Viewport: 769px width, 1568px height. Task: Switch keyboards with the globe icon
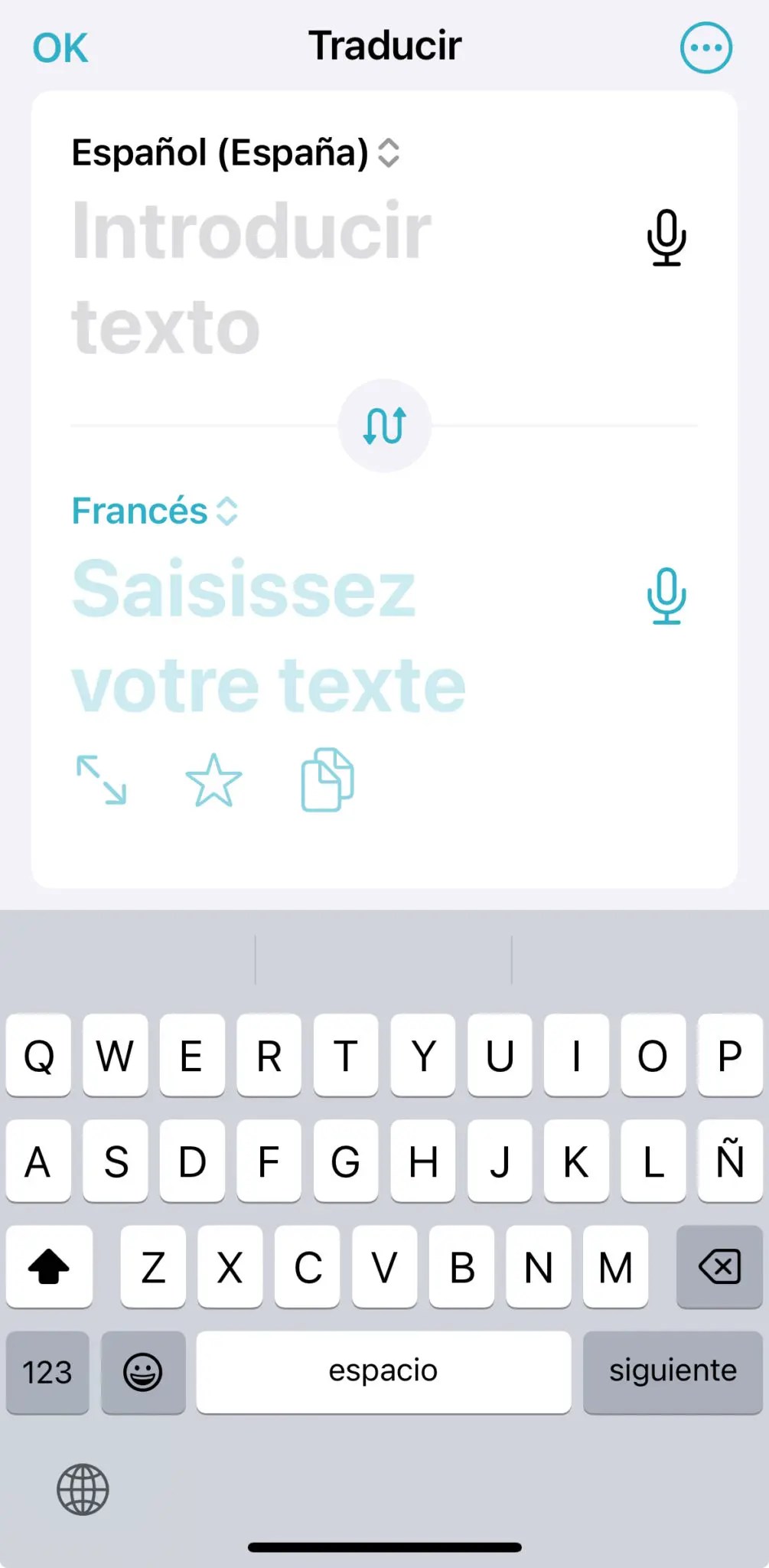[x=84, y=1489]
